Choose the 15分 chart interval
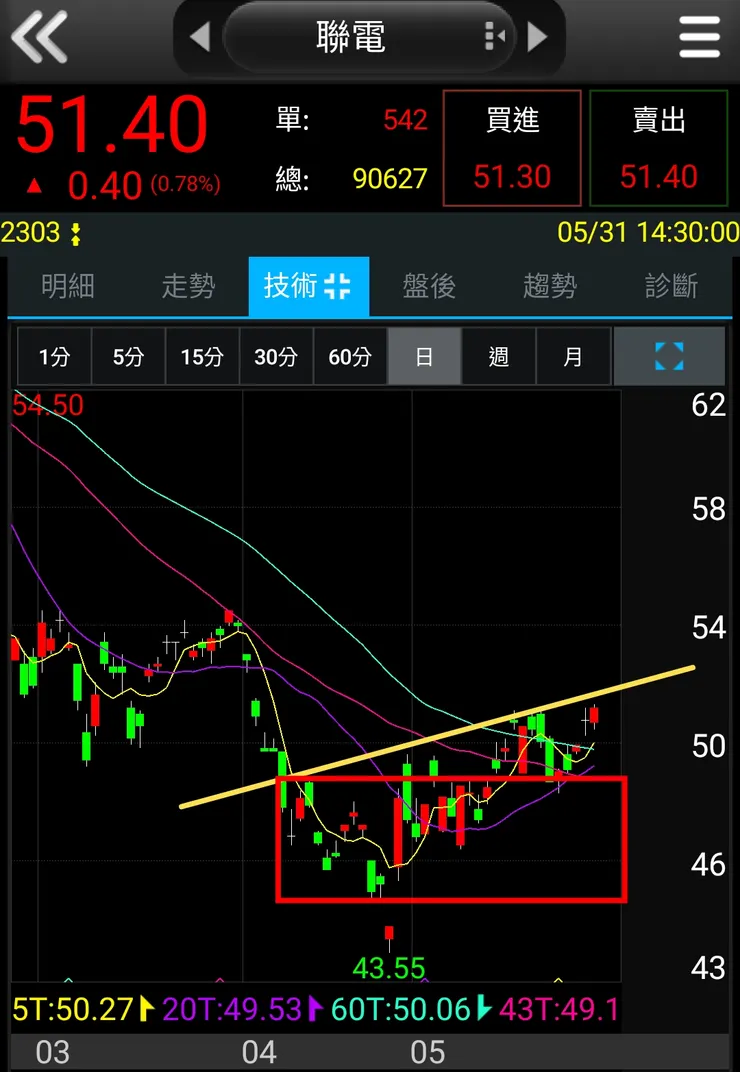Image resolution: width=740 pixels, height=1072 pixels. pyautogui.click(x=202, y=357)
